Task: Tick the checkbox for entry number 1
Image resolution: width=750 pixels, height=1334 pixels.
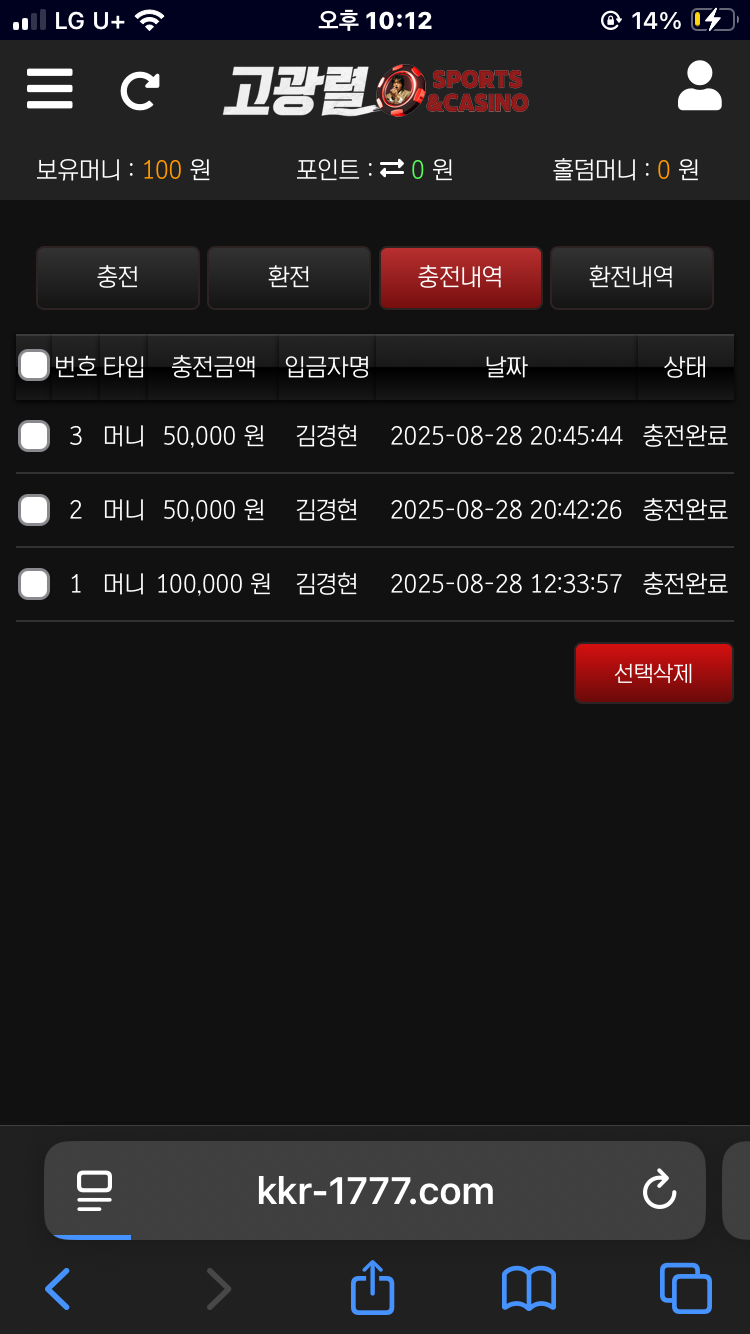Action: point(34,583)
